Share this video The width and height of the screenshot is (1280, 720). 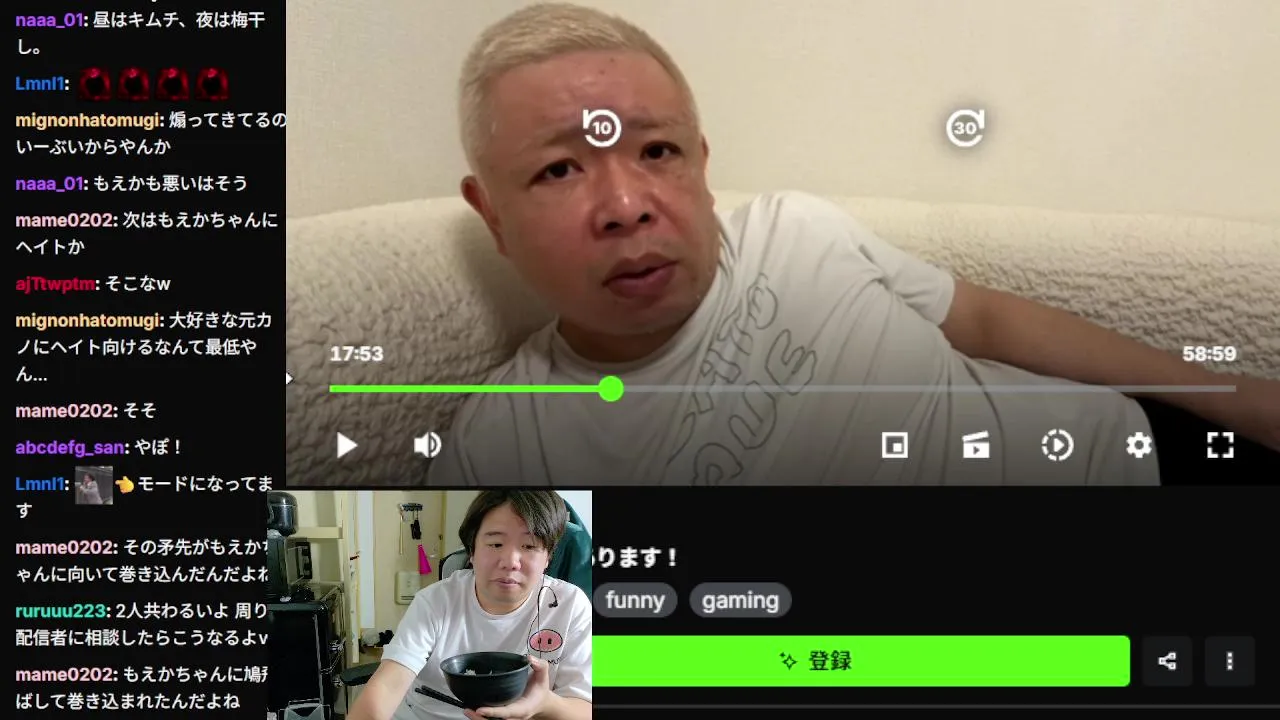coord(1167,661)
